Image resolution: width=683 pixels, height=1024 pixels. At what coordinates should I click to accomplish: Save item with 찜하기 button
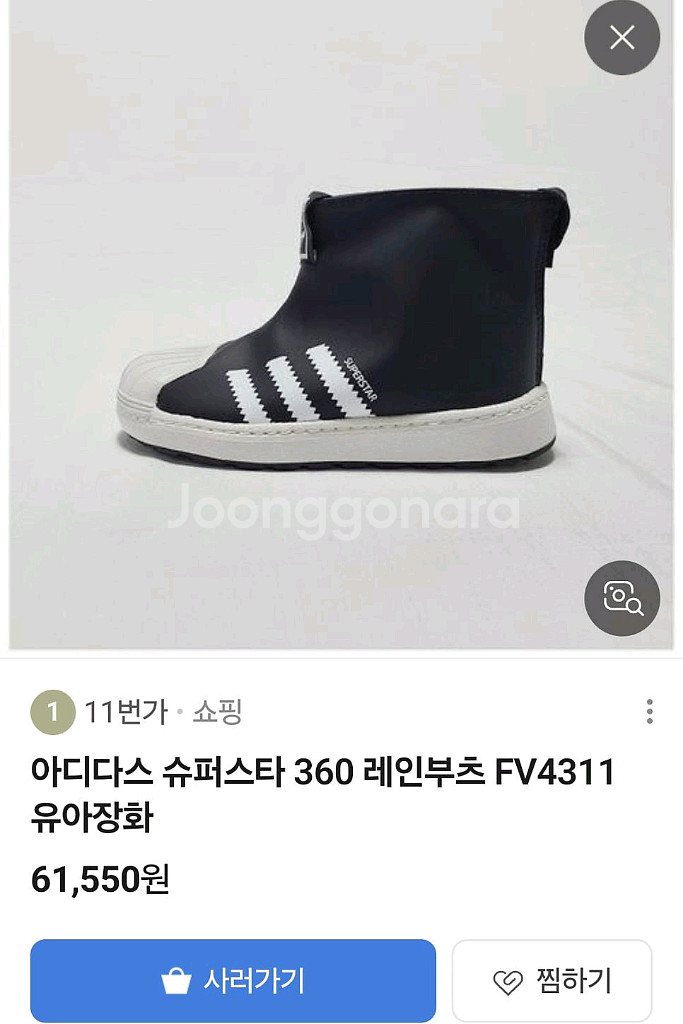pyautogui.click(x=552, y=980)
